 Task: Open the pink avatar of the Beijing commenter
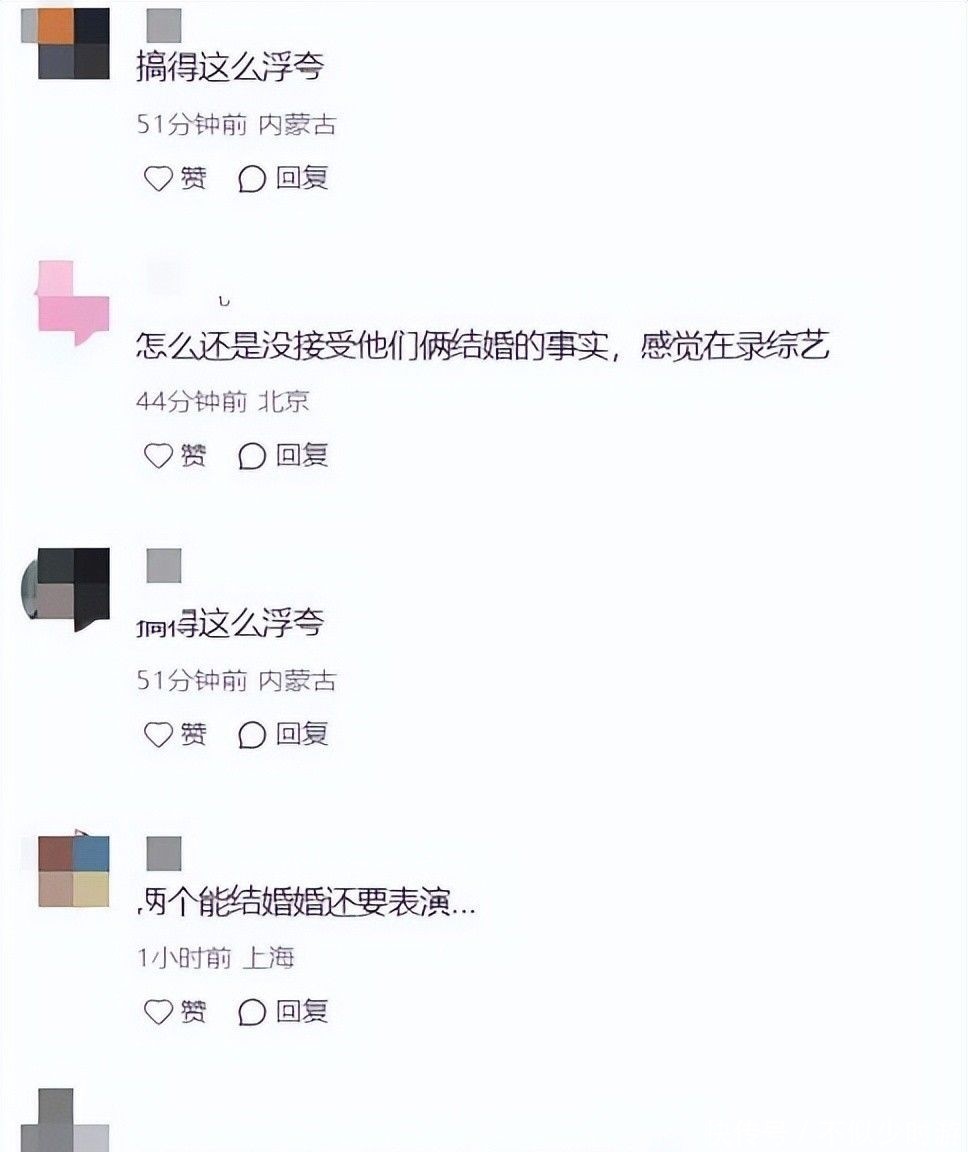(73, 301)
